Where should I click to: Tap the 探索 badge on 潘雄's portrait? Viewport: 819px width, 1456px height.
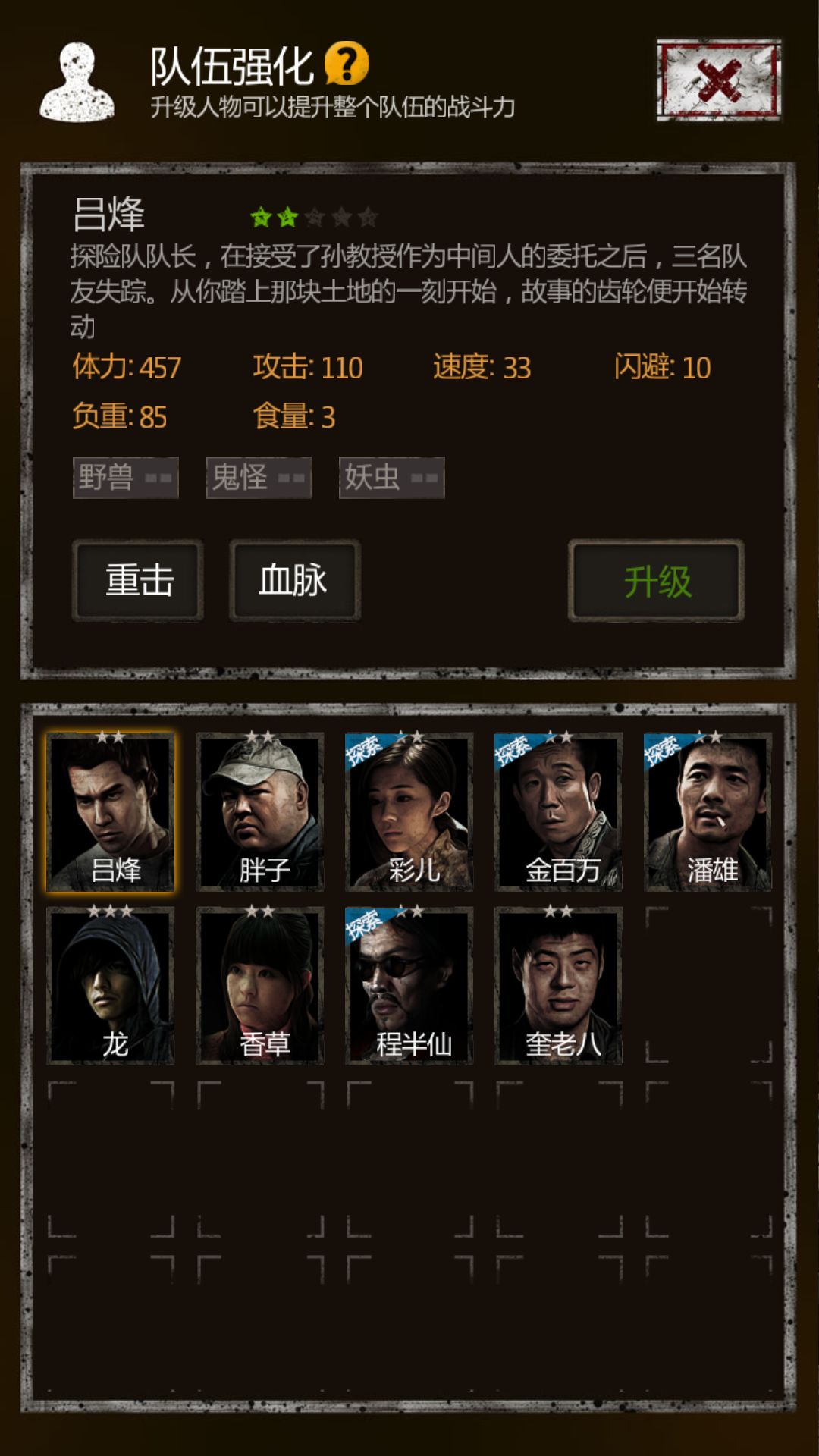(661, 748)
